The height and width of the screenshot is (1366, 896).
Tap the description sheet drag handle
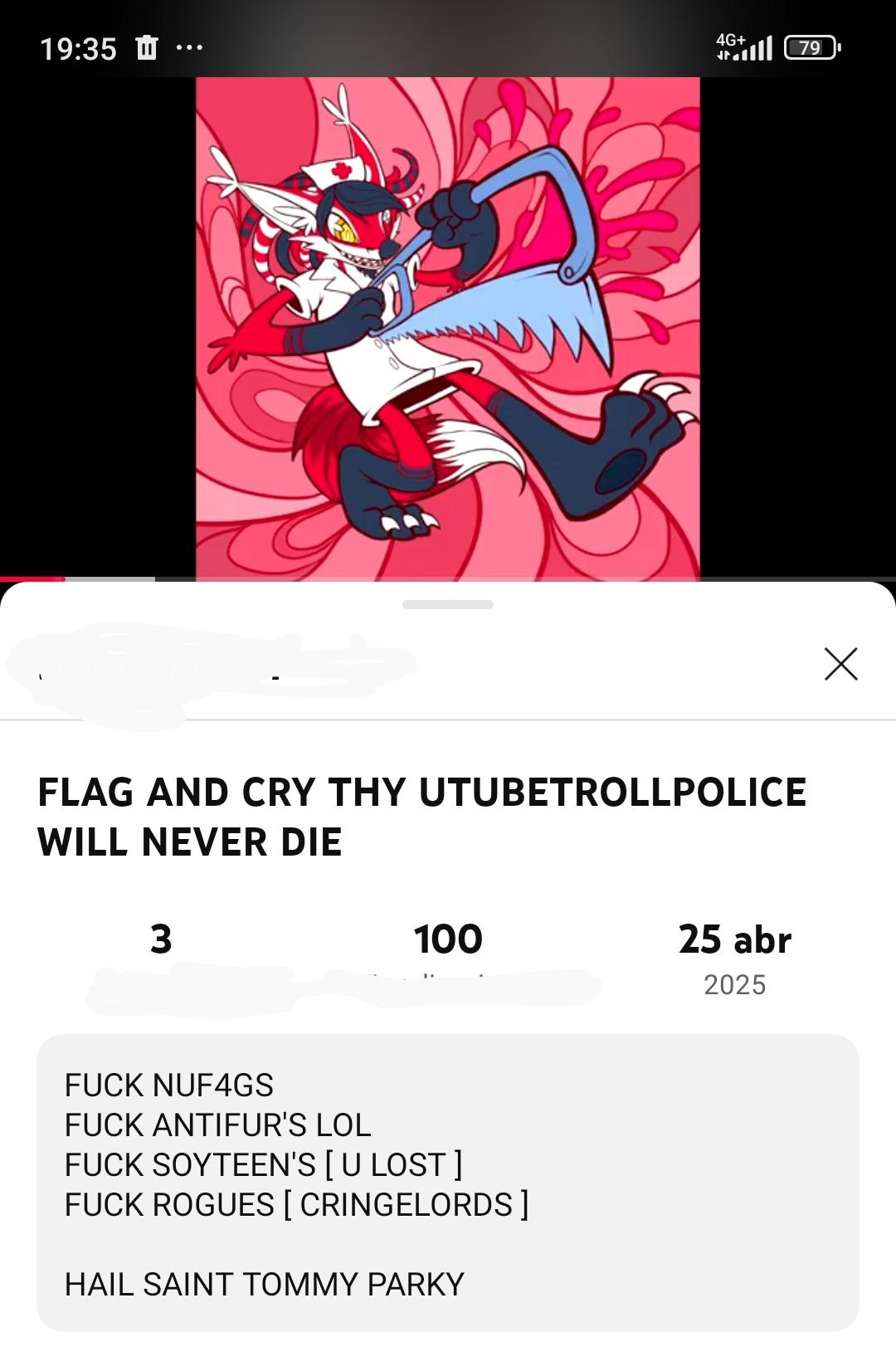[448, 604]
